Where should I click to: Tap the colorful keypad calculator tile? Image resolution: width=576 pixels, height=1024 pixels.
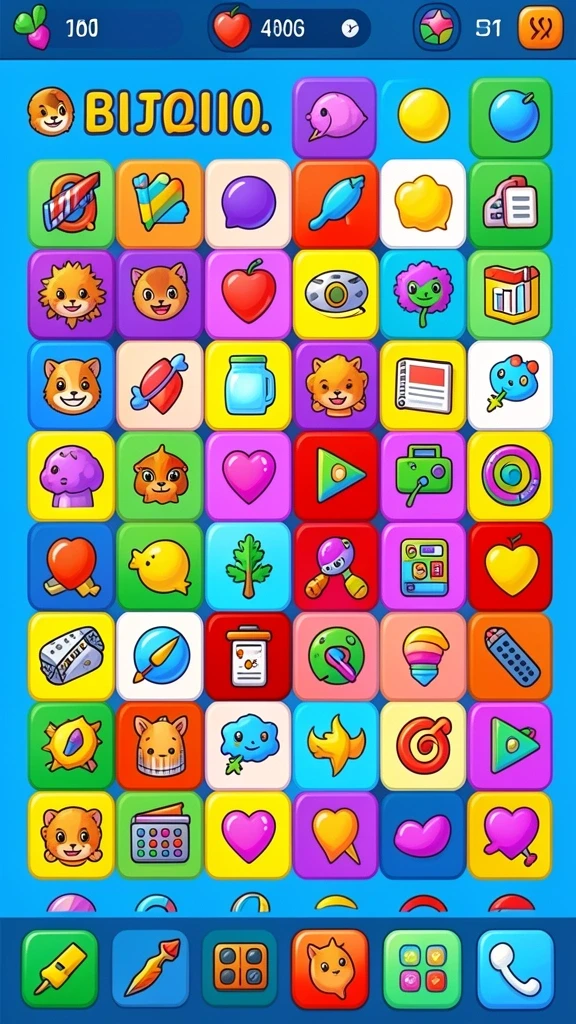[x=160, y=835]
